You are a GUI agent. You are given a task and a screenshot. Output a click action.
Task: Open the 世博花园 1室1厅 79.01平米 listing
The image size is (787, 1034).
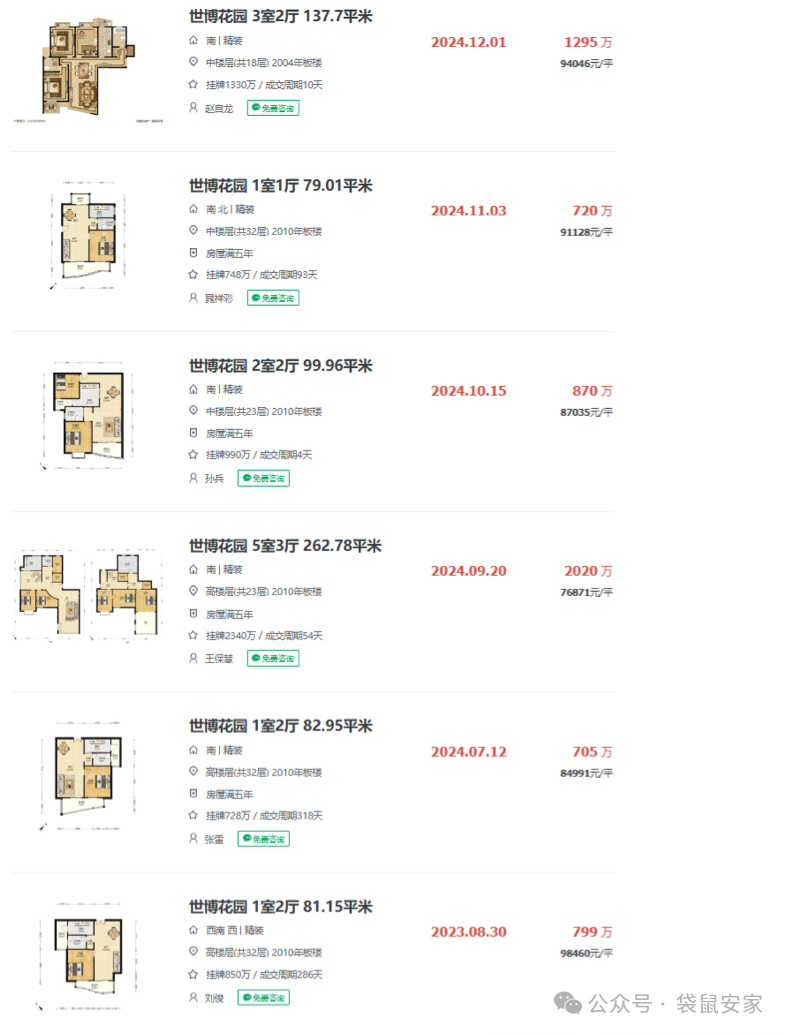point(281,186)
